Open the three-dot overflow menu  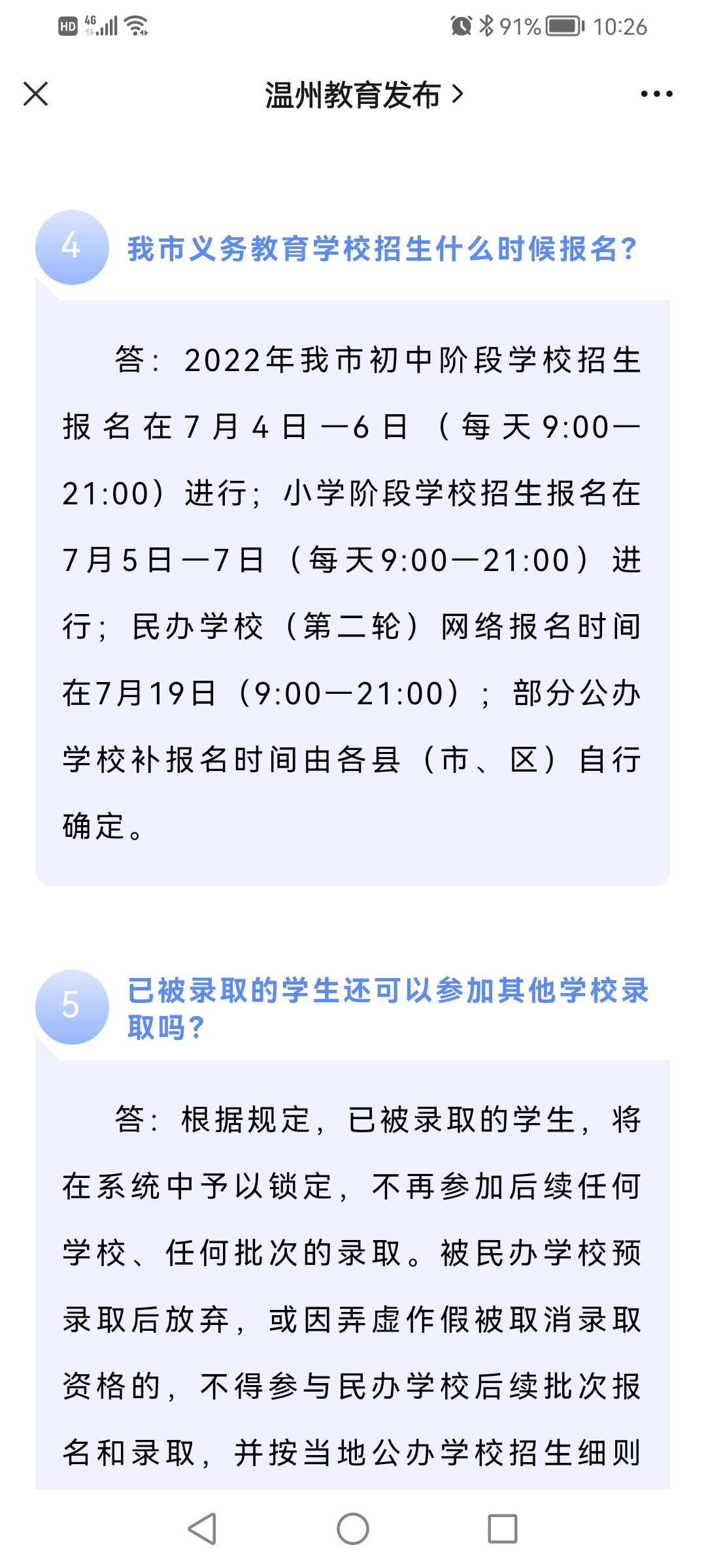[x=656, y=94]
